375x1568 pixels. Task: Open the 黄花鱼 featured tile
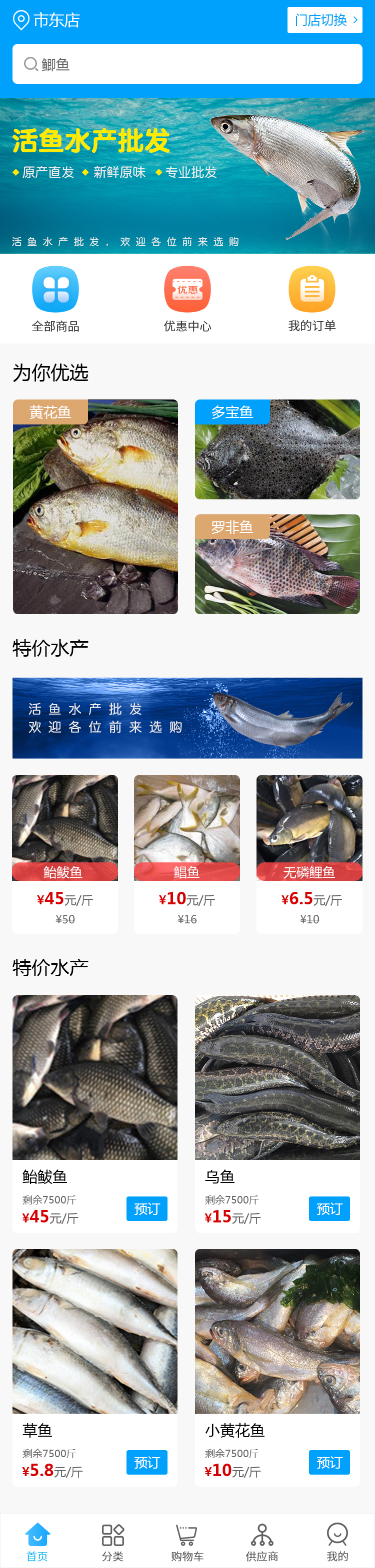click(x=95, y=506)
